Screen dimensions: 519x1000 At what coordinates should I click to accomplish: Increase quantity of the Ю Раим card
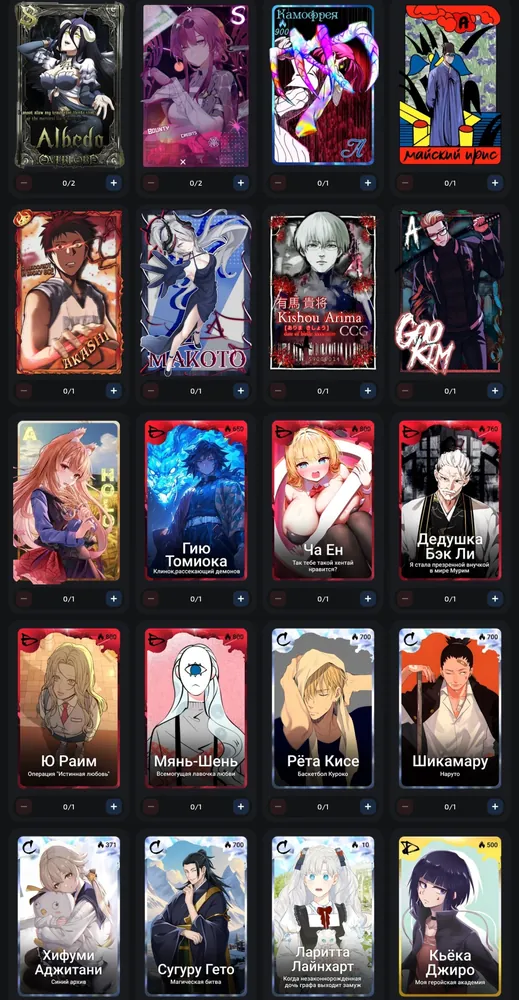pos(113,807)
